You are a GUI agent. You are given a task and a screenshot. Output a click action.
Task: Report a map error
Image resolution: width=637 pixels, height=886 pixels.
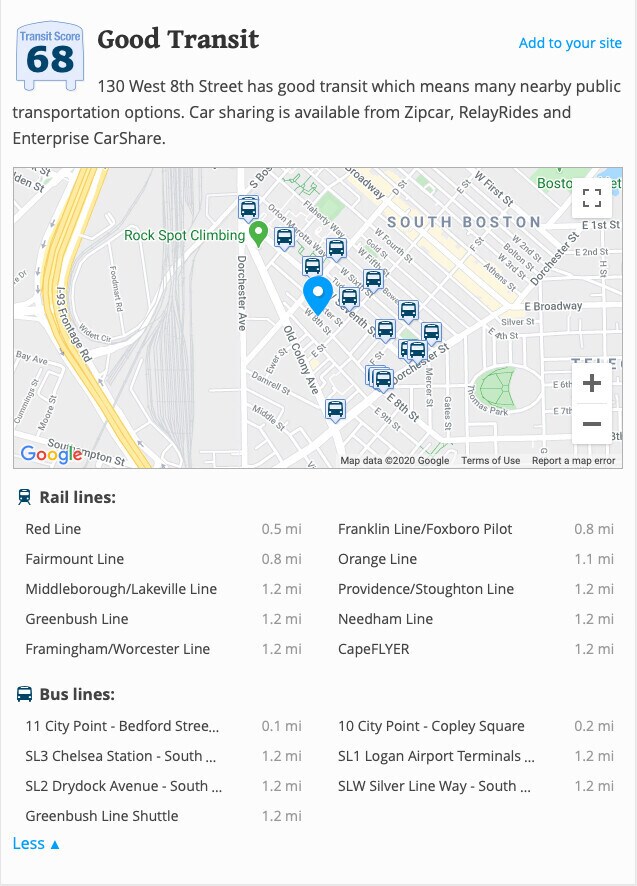573,461
